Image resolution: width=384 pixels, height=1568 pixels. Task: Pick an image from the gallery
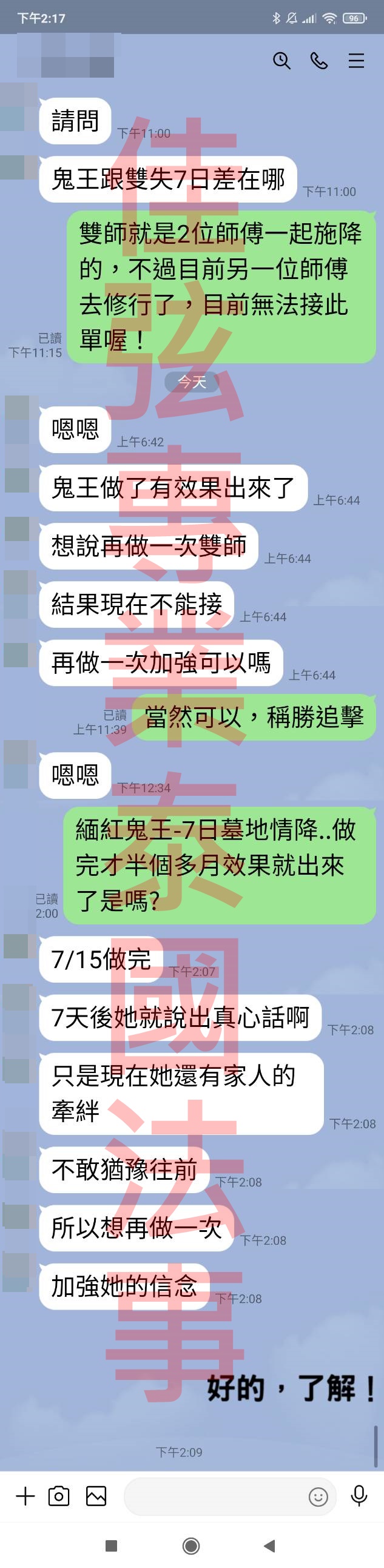click(x=96, y=1496)
